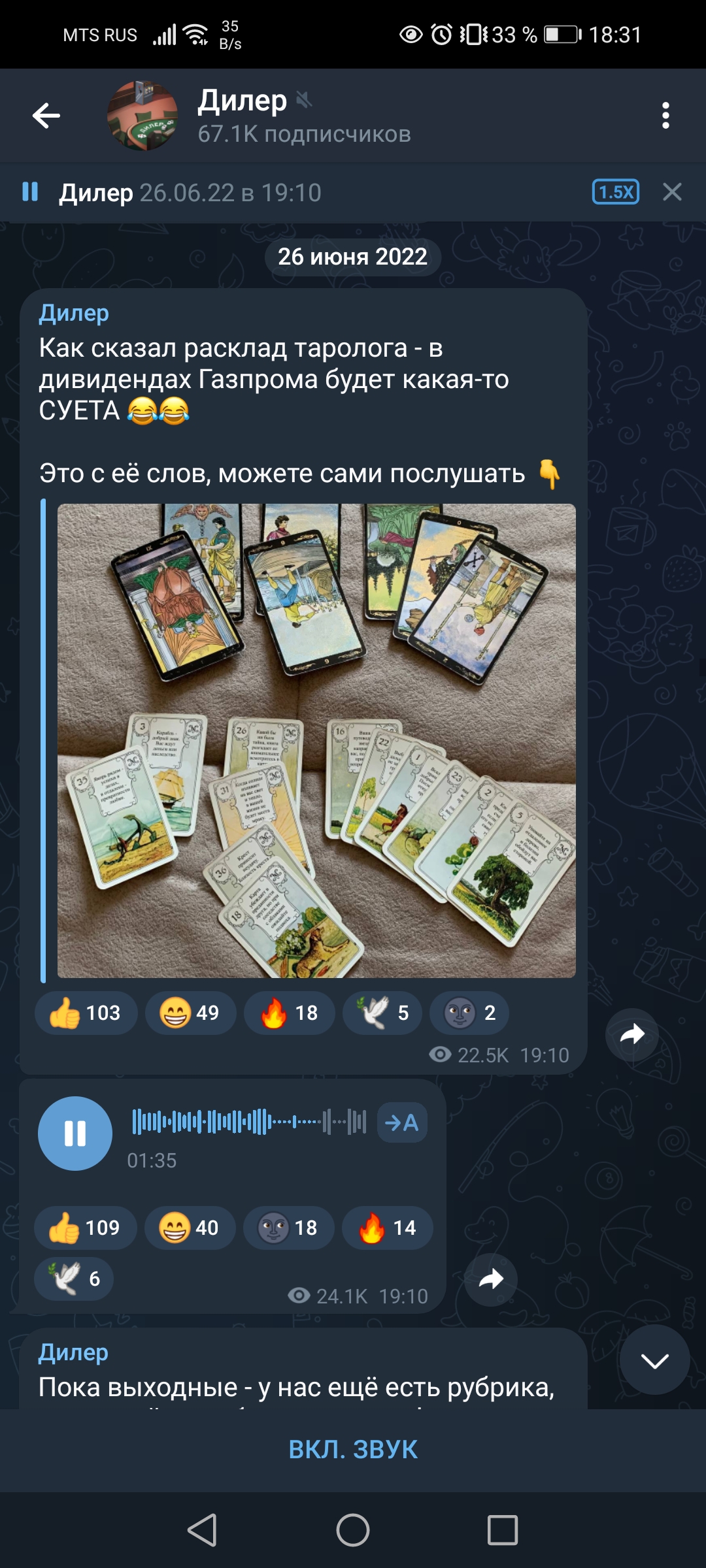Seek within the voice message waveform

click(248, 1122)
